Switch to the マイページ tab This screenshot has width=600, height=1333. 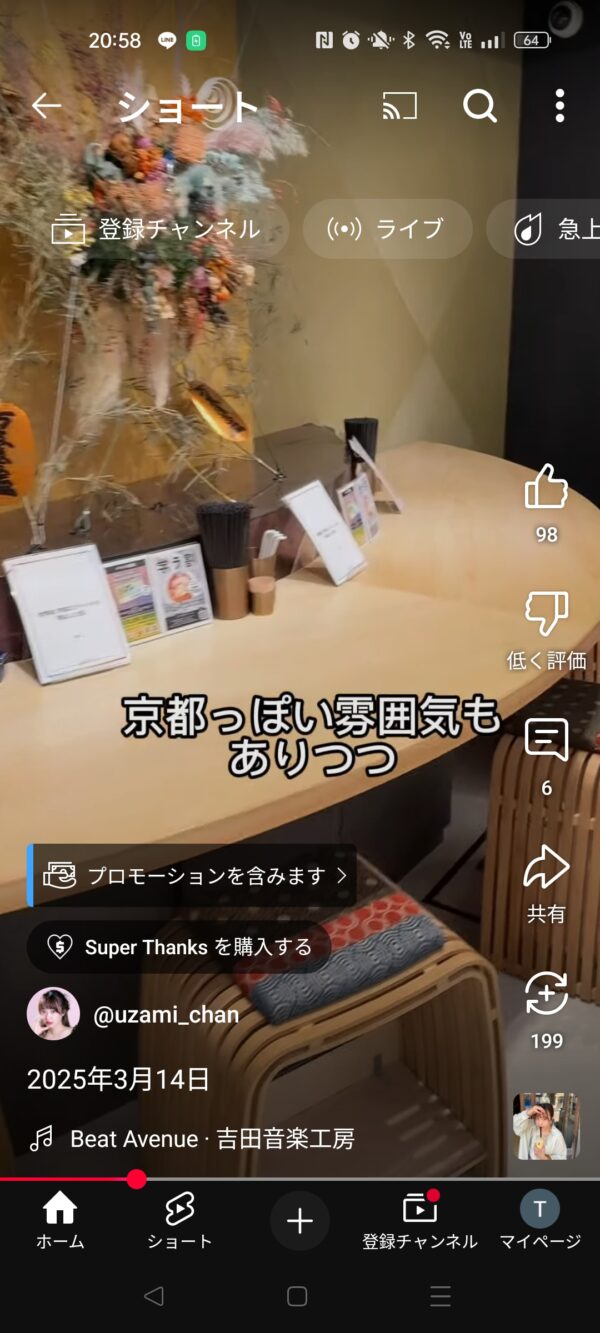click(x=540, y=1221)
